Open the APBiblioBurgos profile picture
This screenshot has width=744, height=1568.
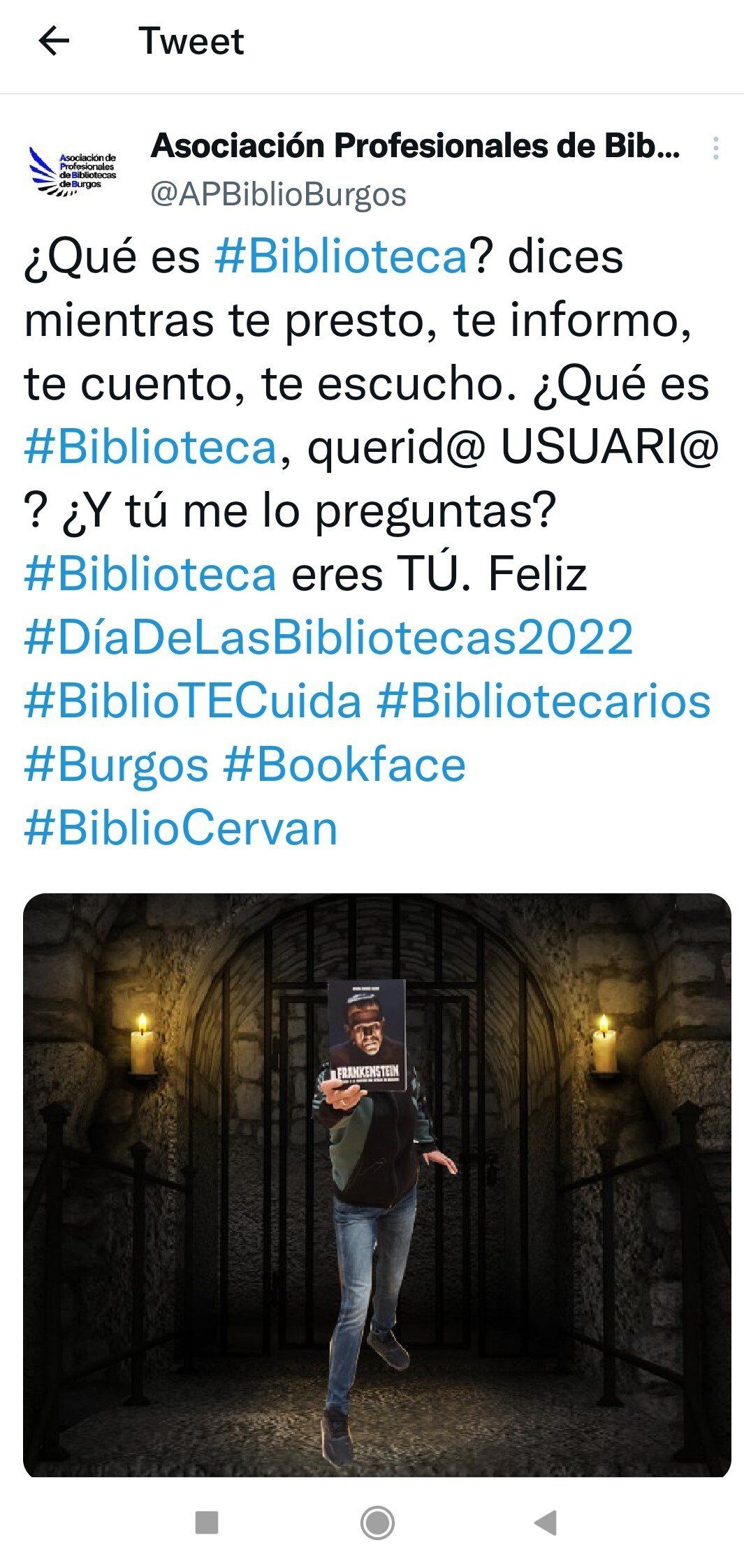pos(73,170)
